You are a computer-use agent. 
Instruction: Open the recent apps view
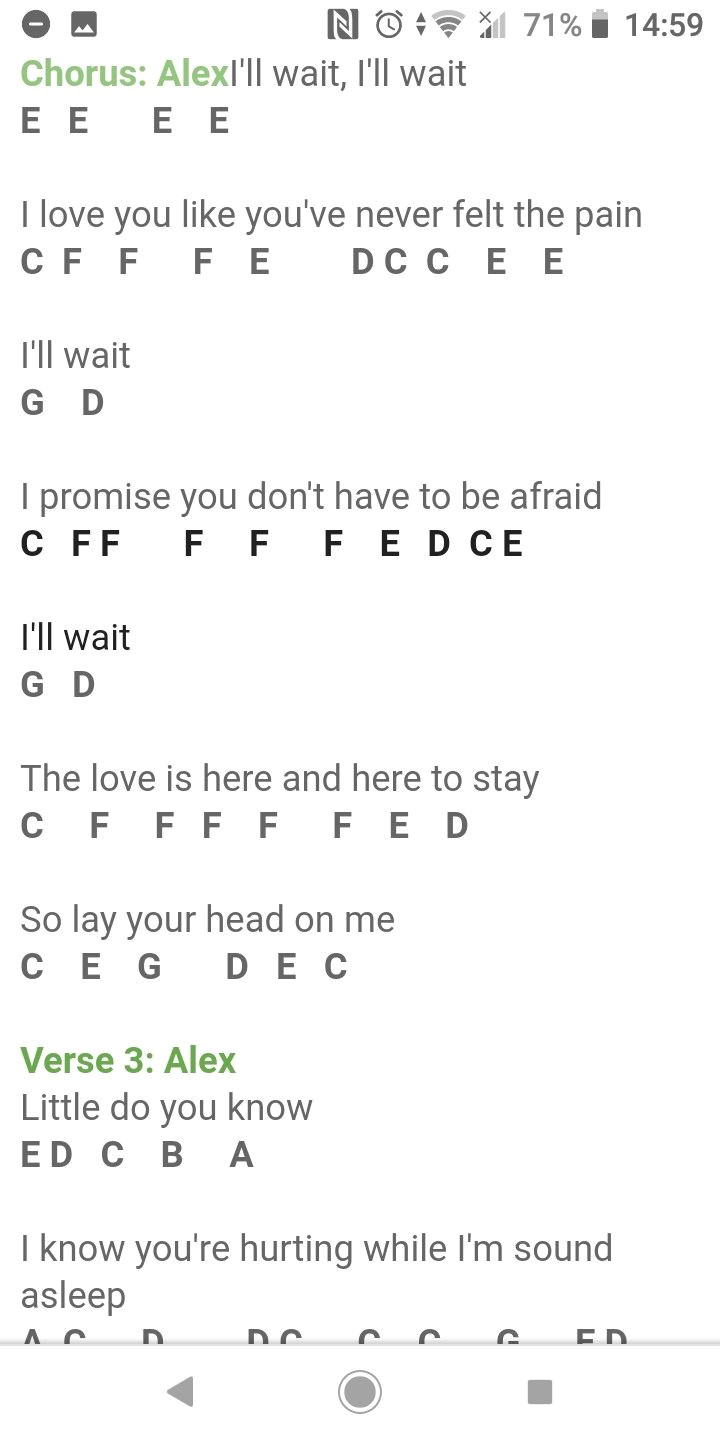[x=540, y=1391]
